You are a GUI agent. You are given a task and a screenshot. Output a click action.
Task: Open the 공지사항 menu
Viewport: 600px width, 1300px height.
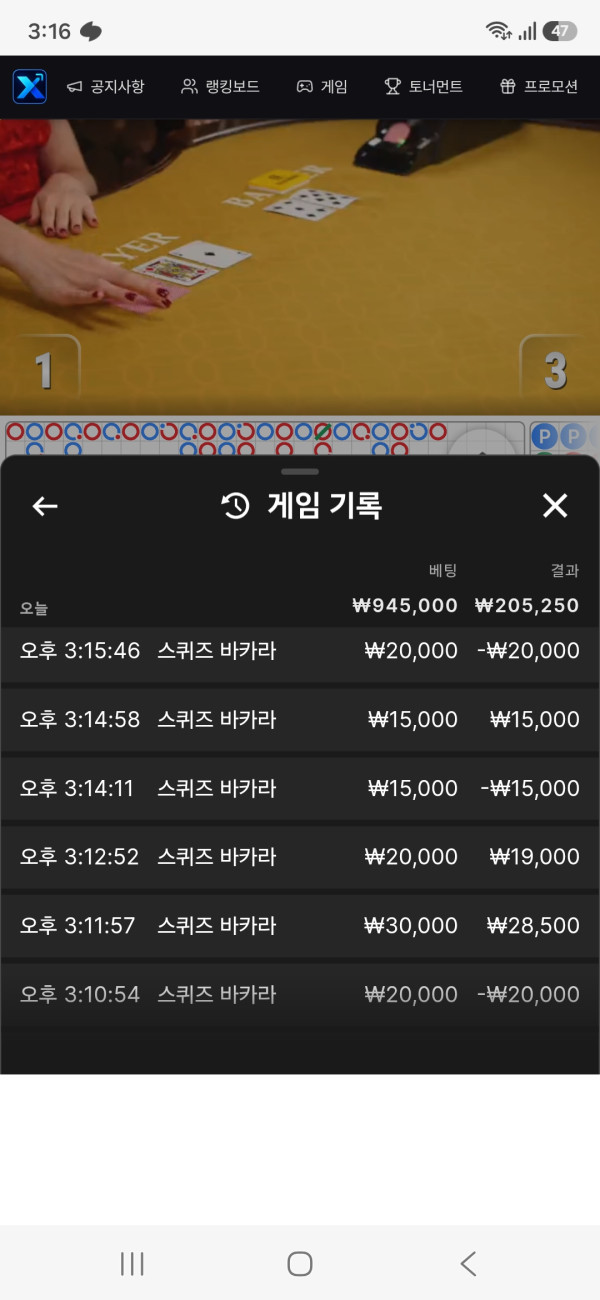(x=106, y=87)
